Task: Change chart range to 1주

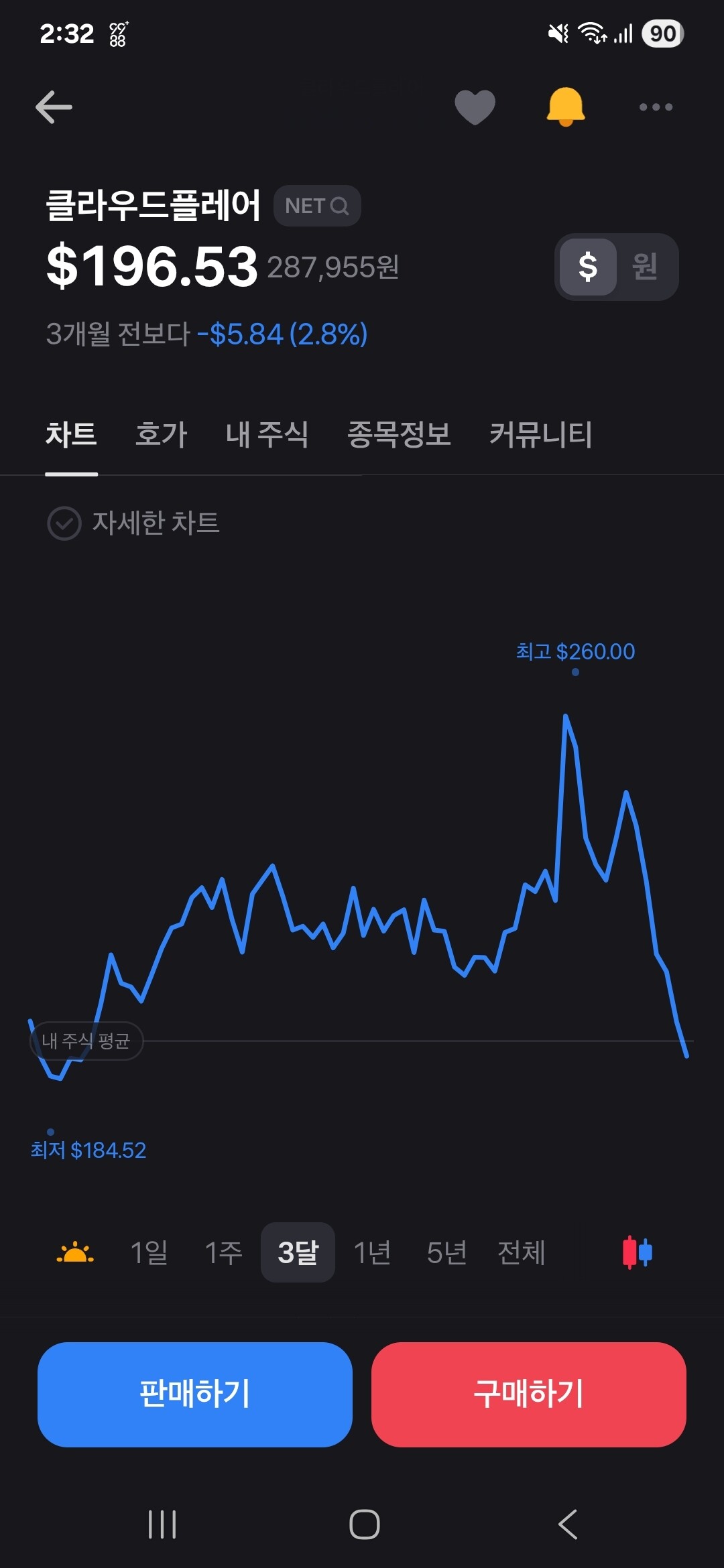Action: pyautogui.click(x=223, y=1252)
